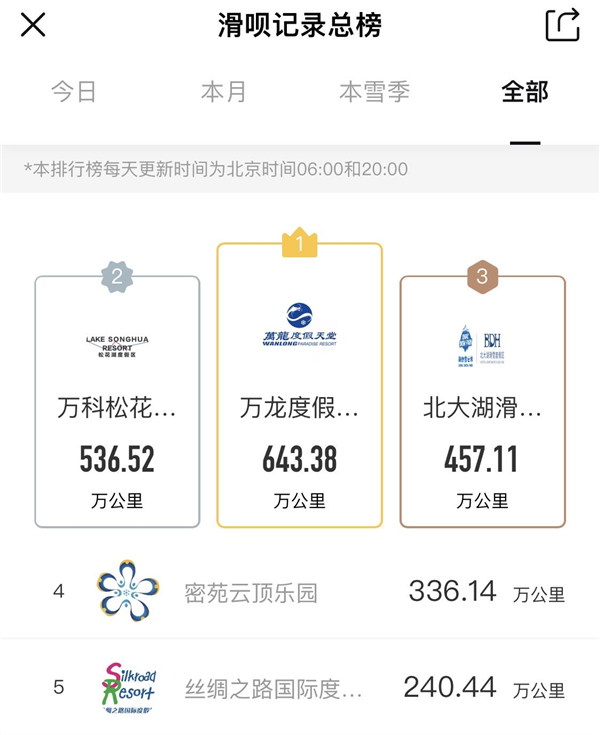The height and width of the screenshot is (735, 600).
Task: Select the 全部 tab
Action: point(525,92)
